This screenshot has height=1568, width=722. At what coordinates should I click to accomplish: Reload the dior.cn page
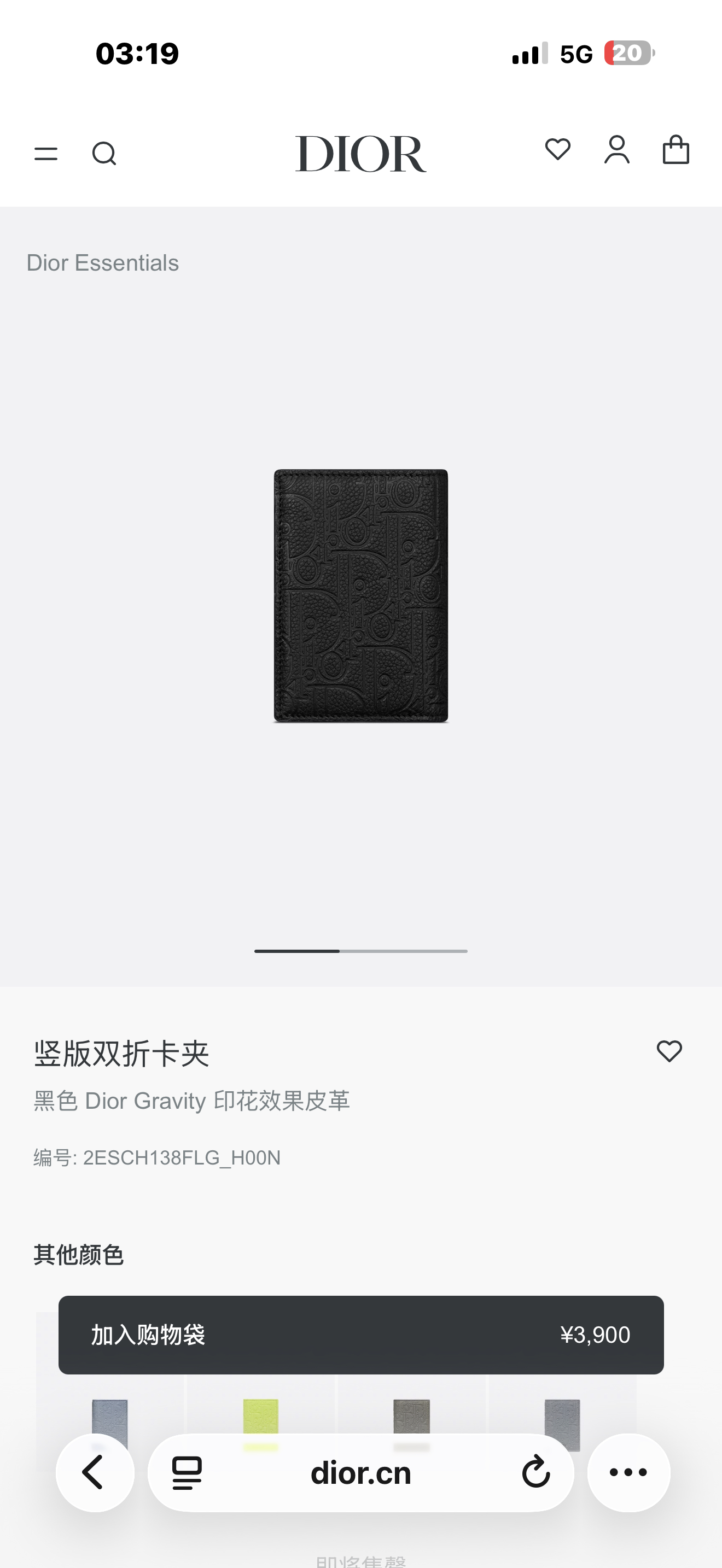point(535,1472)
